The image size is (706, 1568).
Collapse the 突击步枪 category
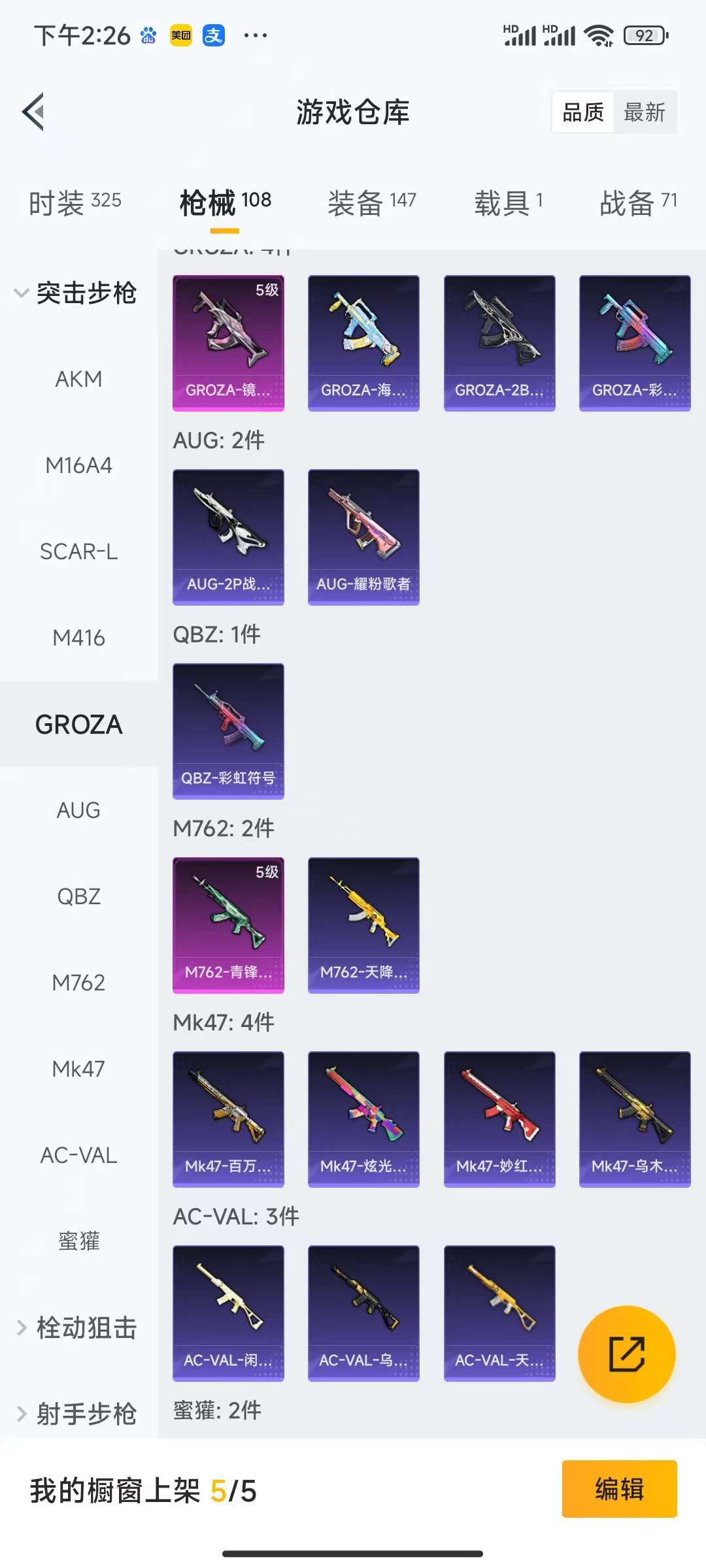tap(77, 293)
